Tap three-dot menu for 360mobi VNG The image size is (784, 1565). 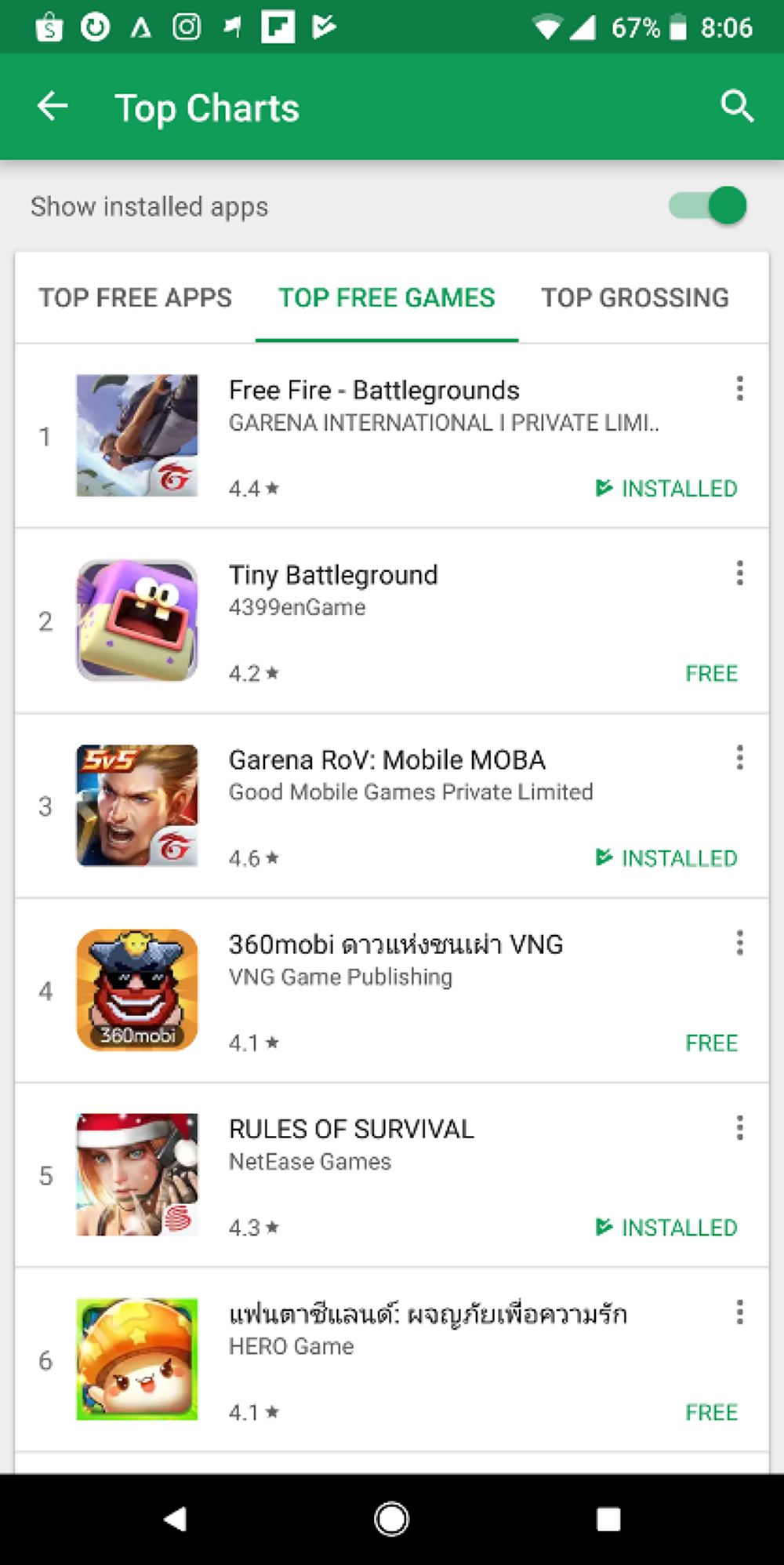739,943
